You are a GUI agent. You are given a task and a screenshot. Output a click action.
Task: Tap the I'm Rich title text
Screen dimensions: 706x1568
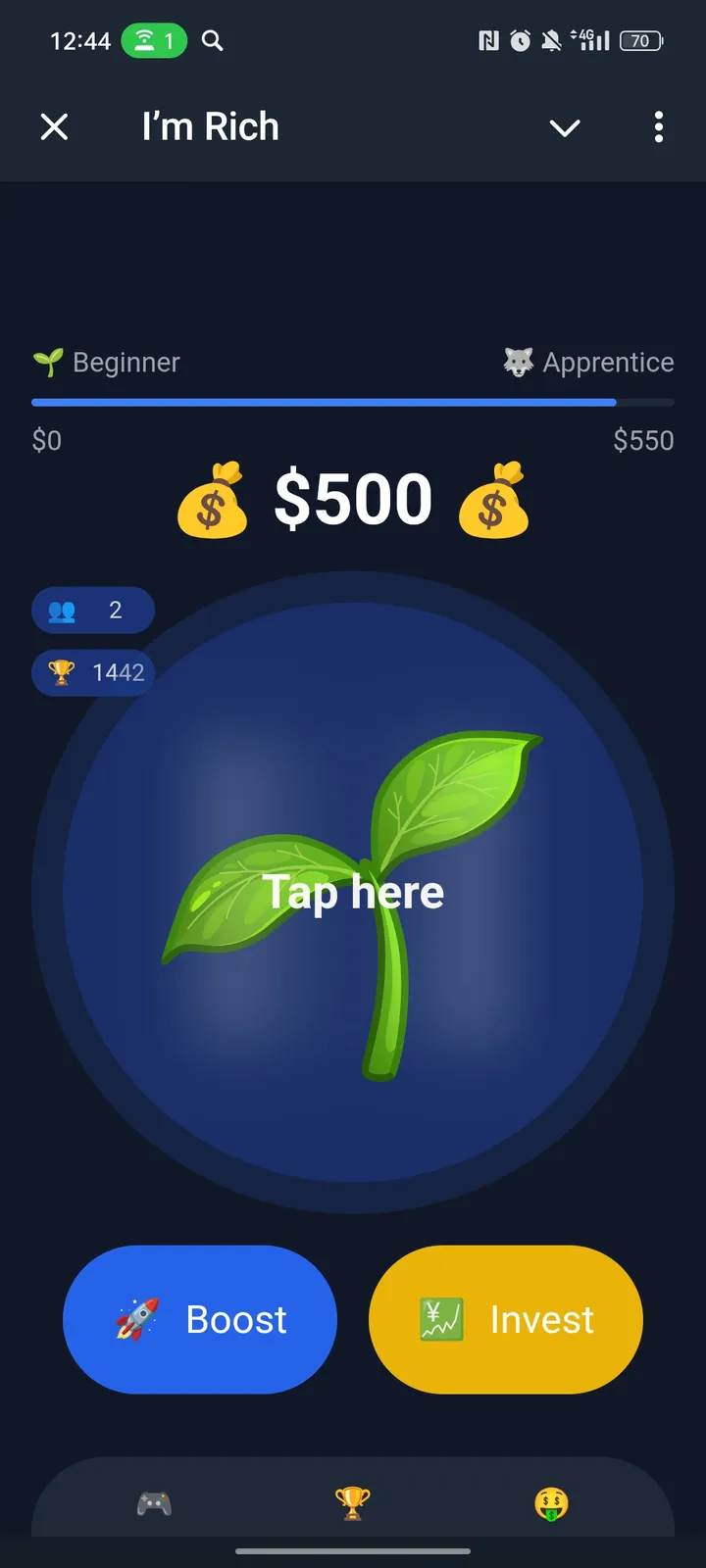click(x=210, y=125)
